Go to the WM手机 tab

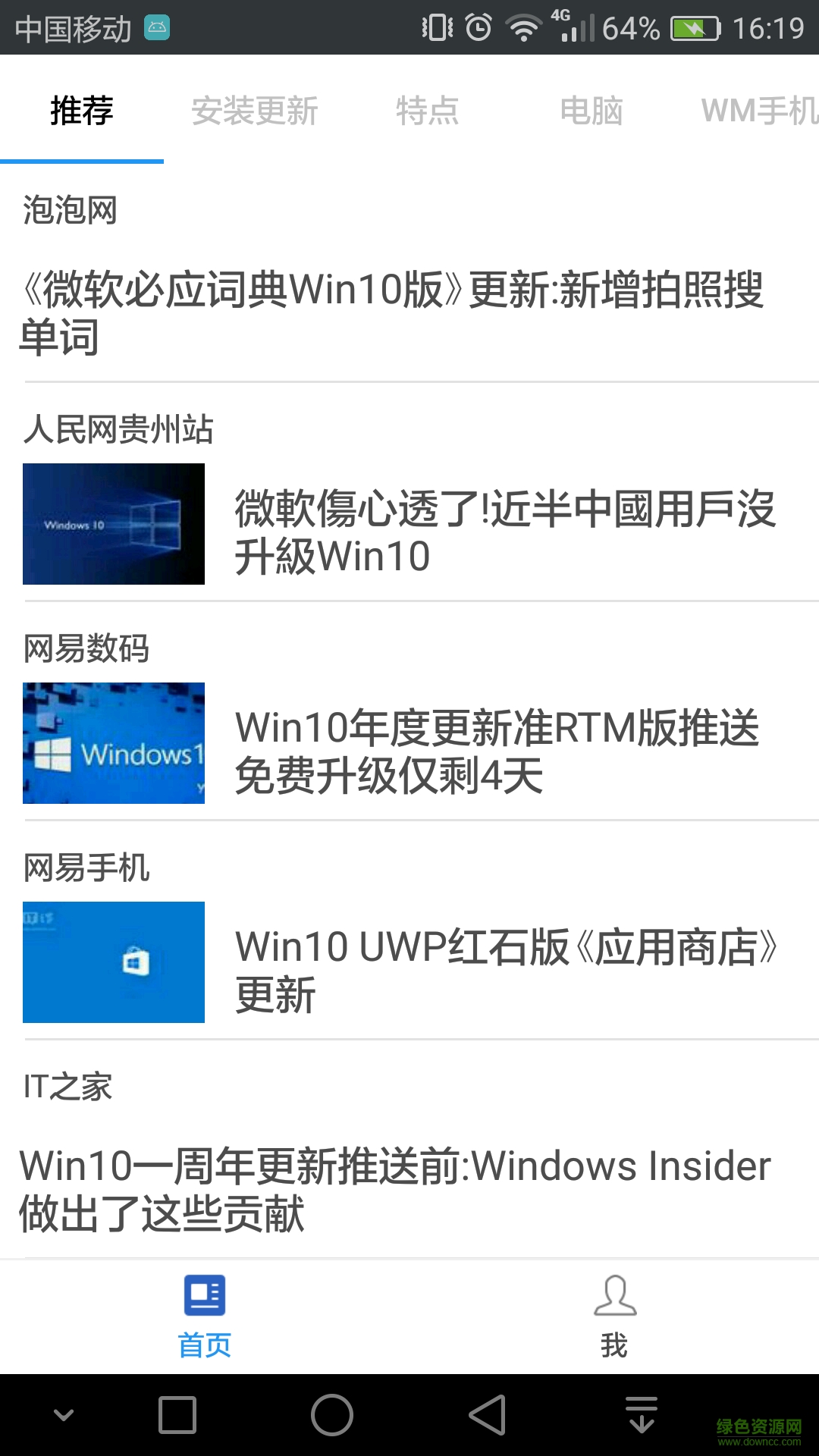(758, 111)
